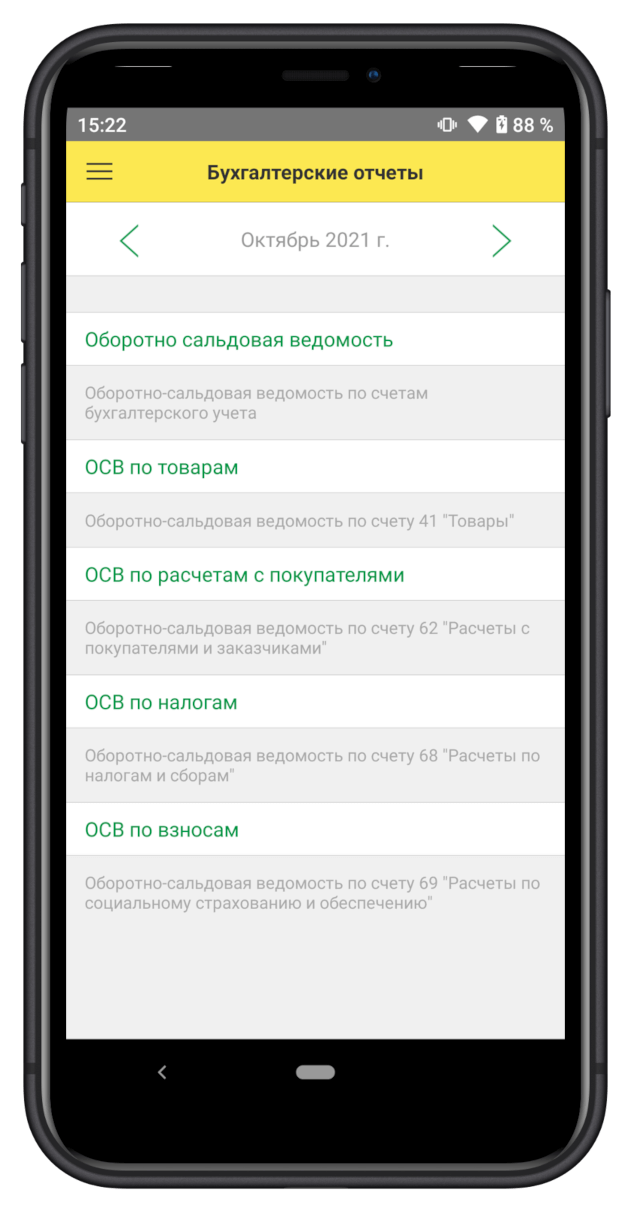Go to the next month
The image size is (631, 1220).
pyautogui.click(x=501, y=240)
